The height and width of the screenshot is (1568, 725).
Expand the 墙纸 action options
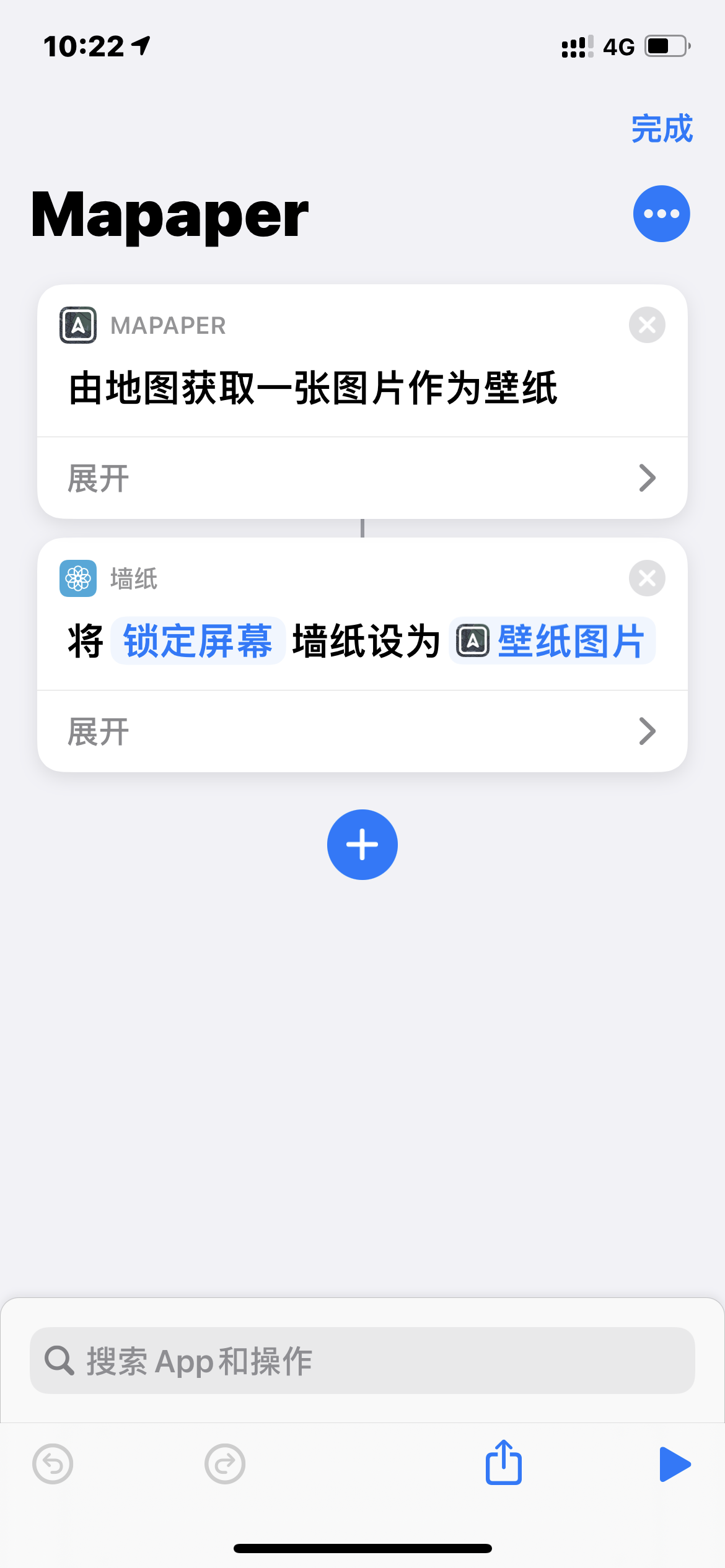(362, 731)
